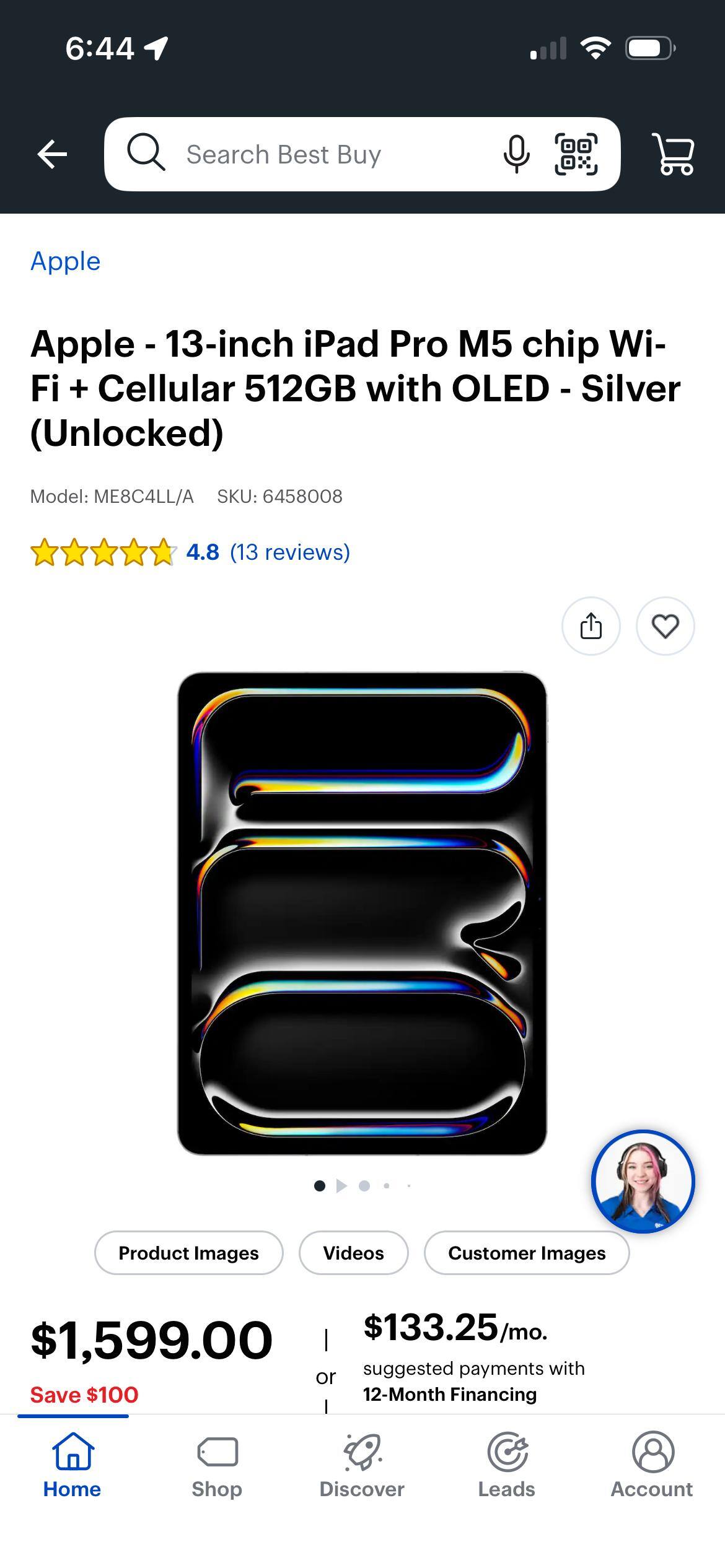Image resolution: width=725 pixels, height=1568 pixels.
Task: Open the live agent chat bubble
Action: click(643, 1181)
